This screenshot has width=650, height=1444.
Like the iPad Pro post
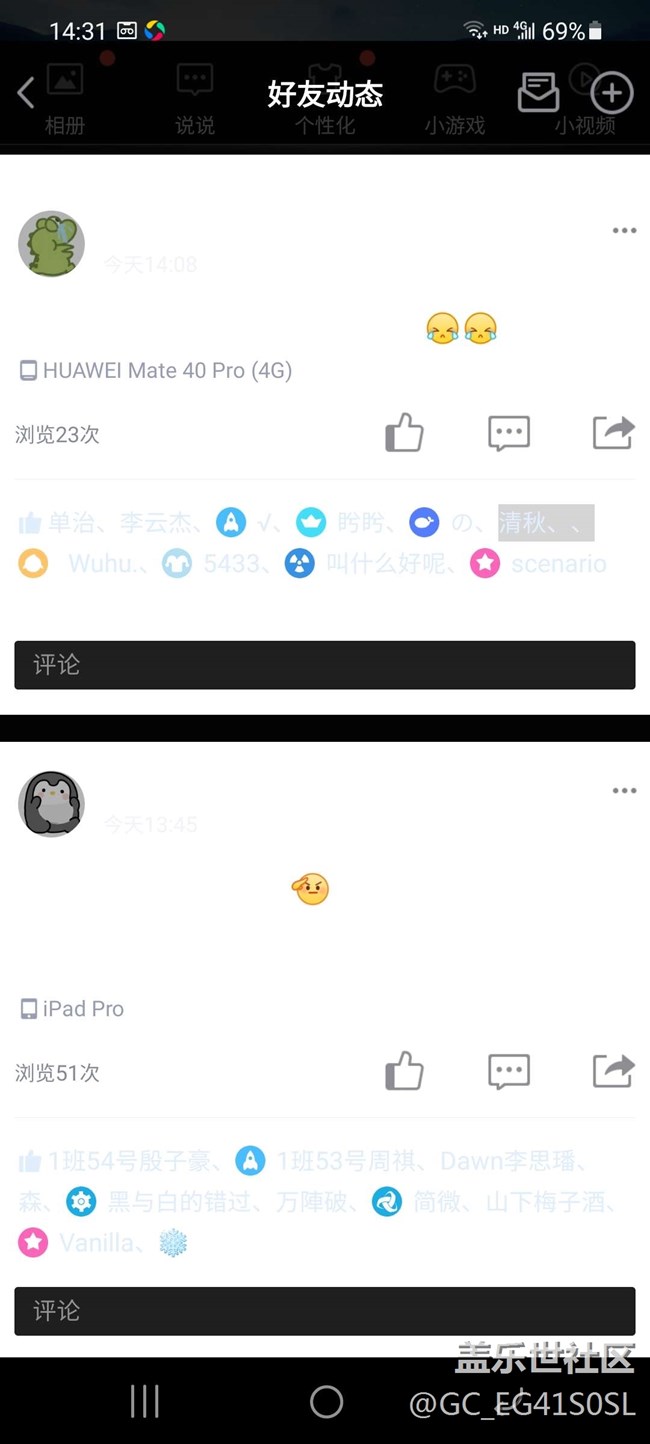[405, 1071]
